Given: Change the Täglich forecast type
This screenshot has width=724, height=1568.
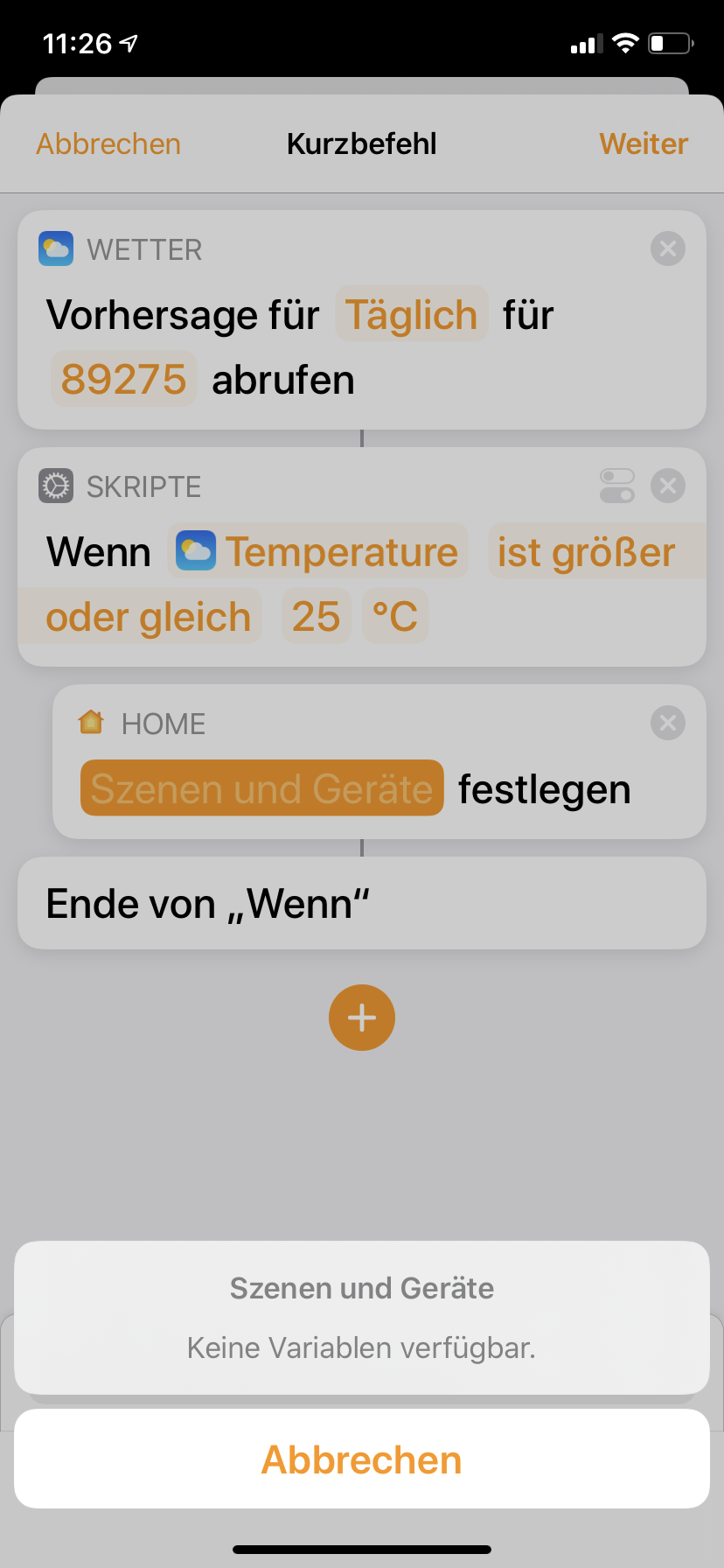Looking at the screenshot, I should [x=411, y=315].
